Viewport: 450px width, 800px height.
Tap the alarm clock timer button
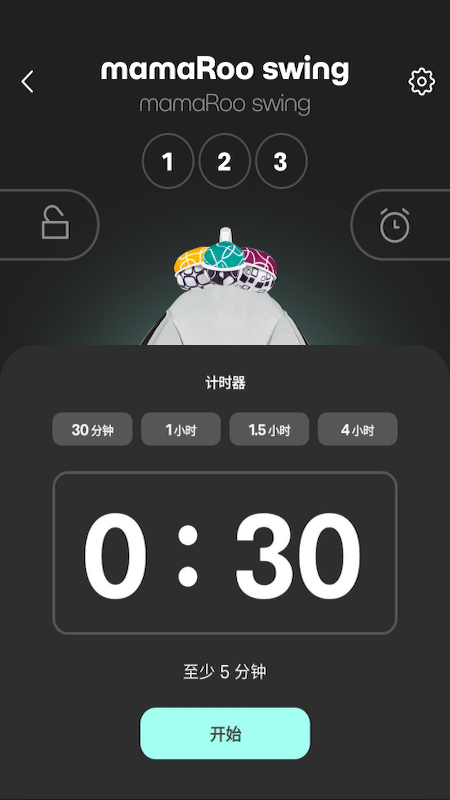pos(401,224)
